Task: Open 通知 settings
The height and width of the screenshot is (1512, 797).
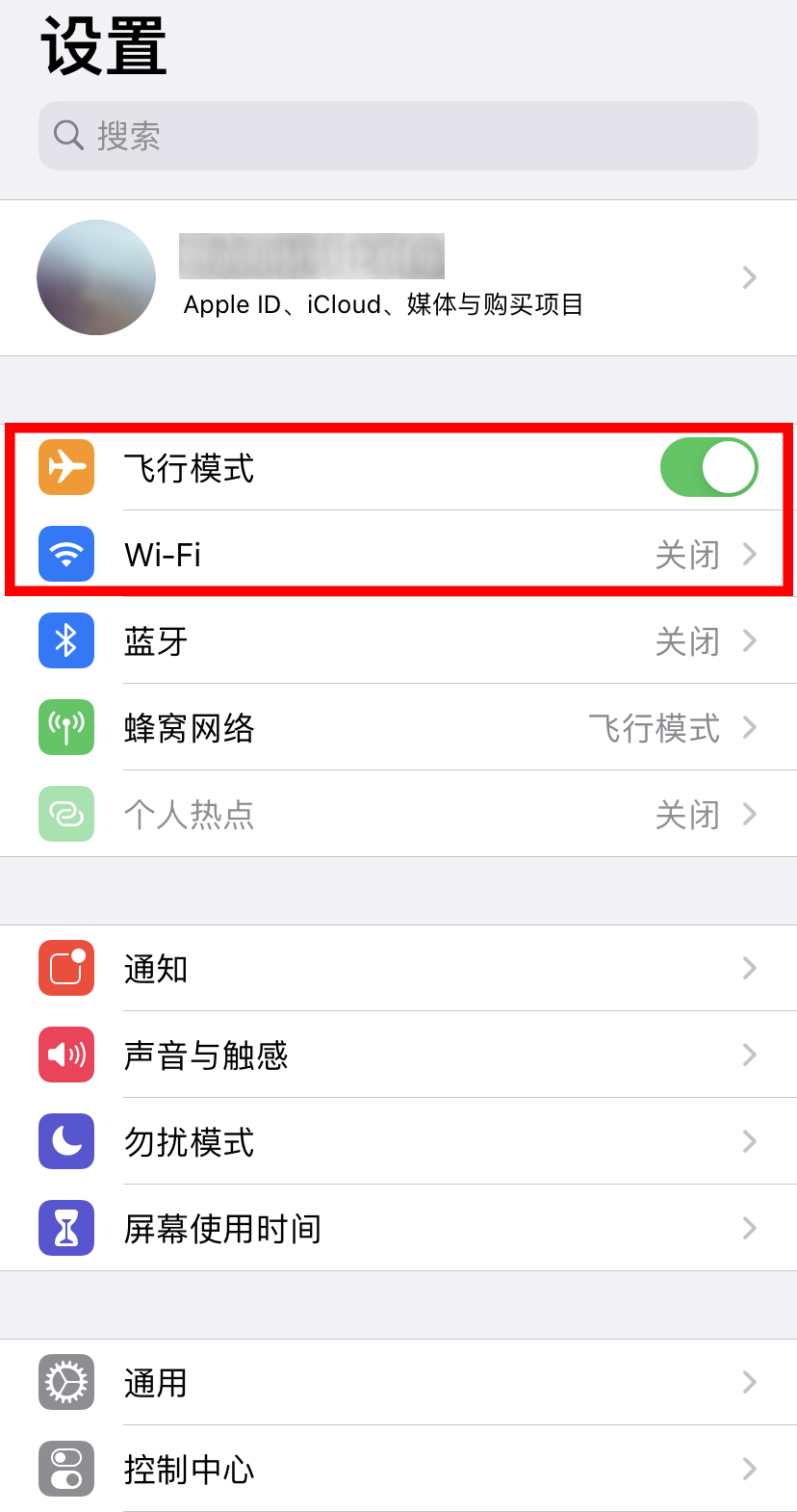Action: [398, 969]
